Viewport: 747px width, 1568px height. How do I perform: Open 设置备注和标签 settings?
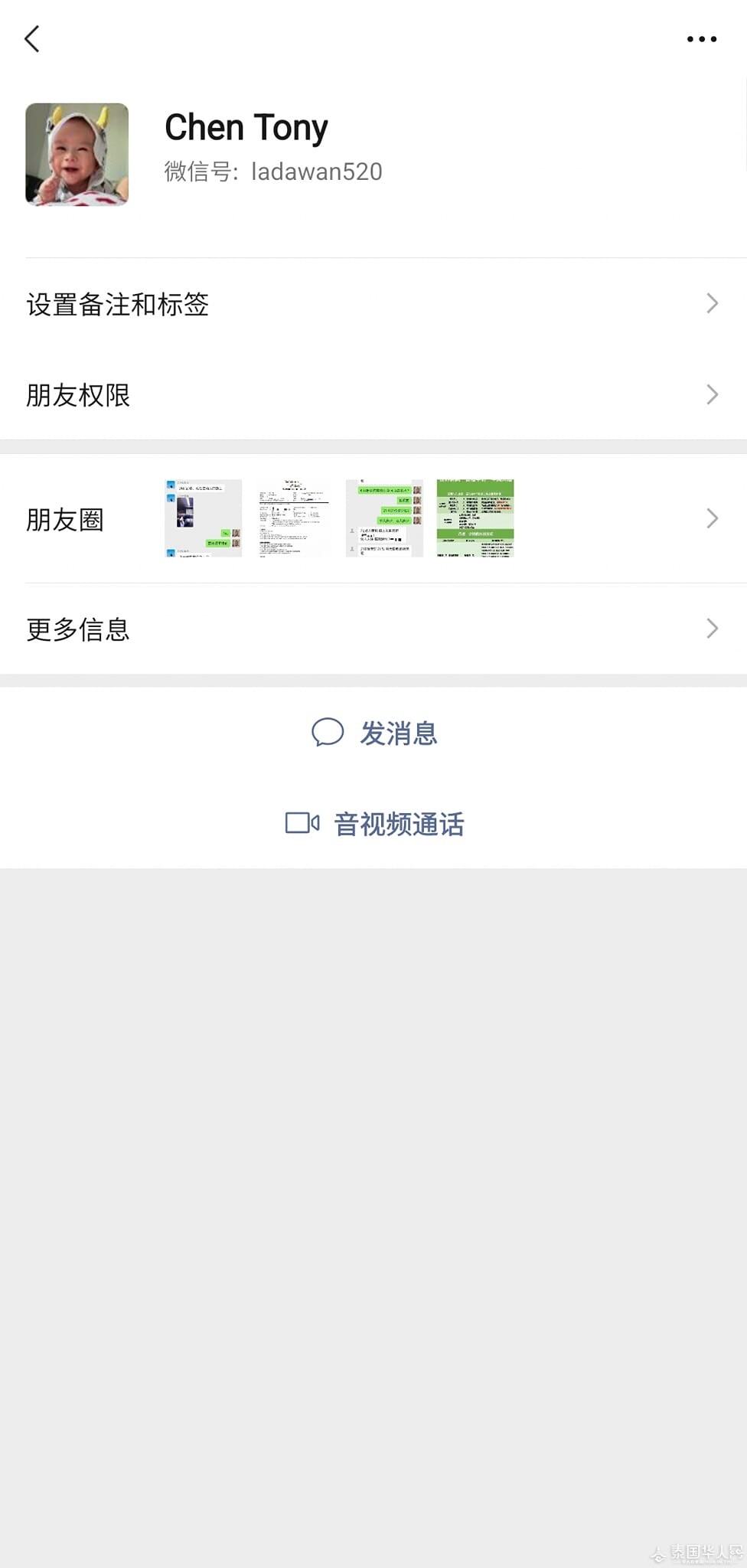373,304
